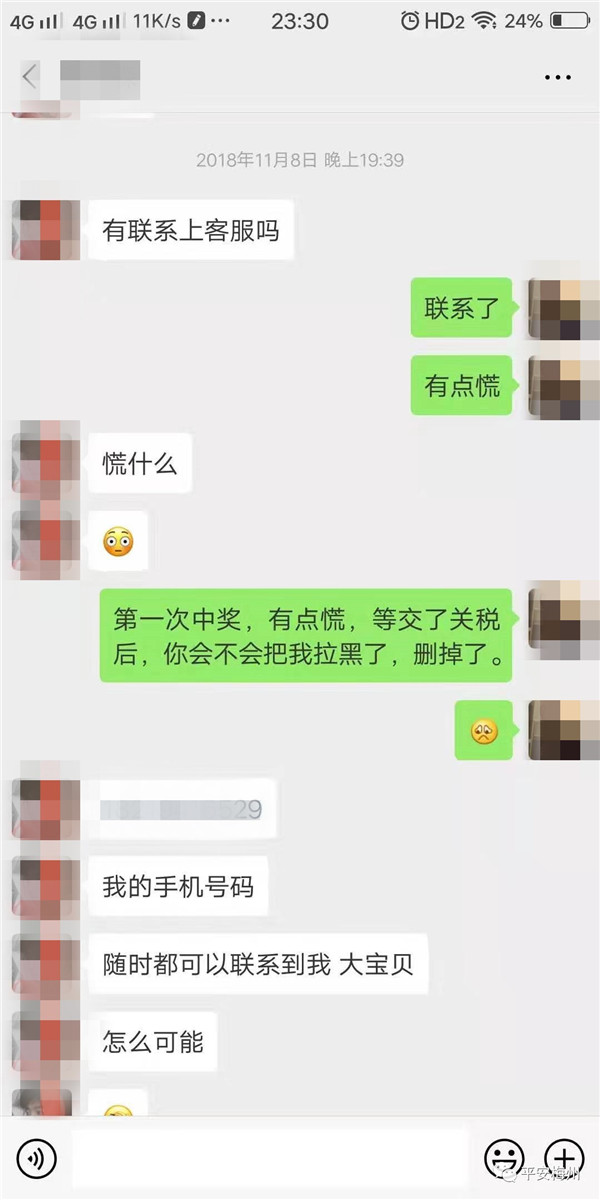Go back to the chat list
Image resolution: width=600 pixels, height=1200 pixels.
[30, 77]
